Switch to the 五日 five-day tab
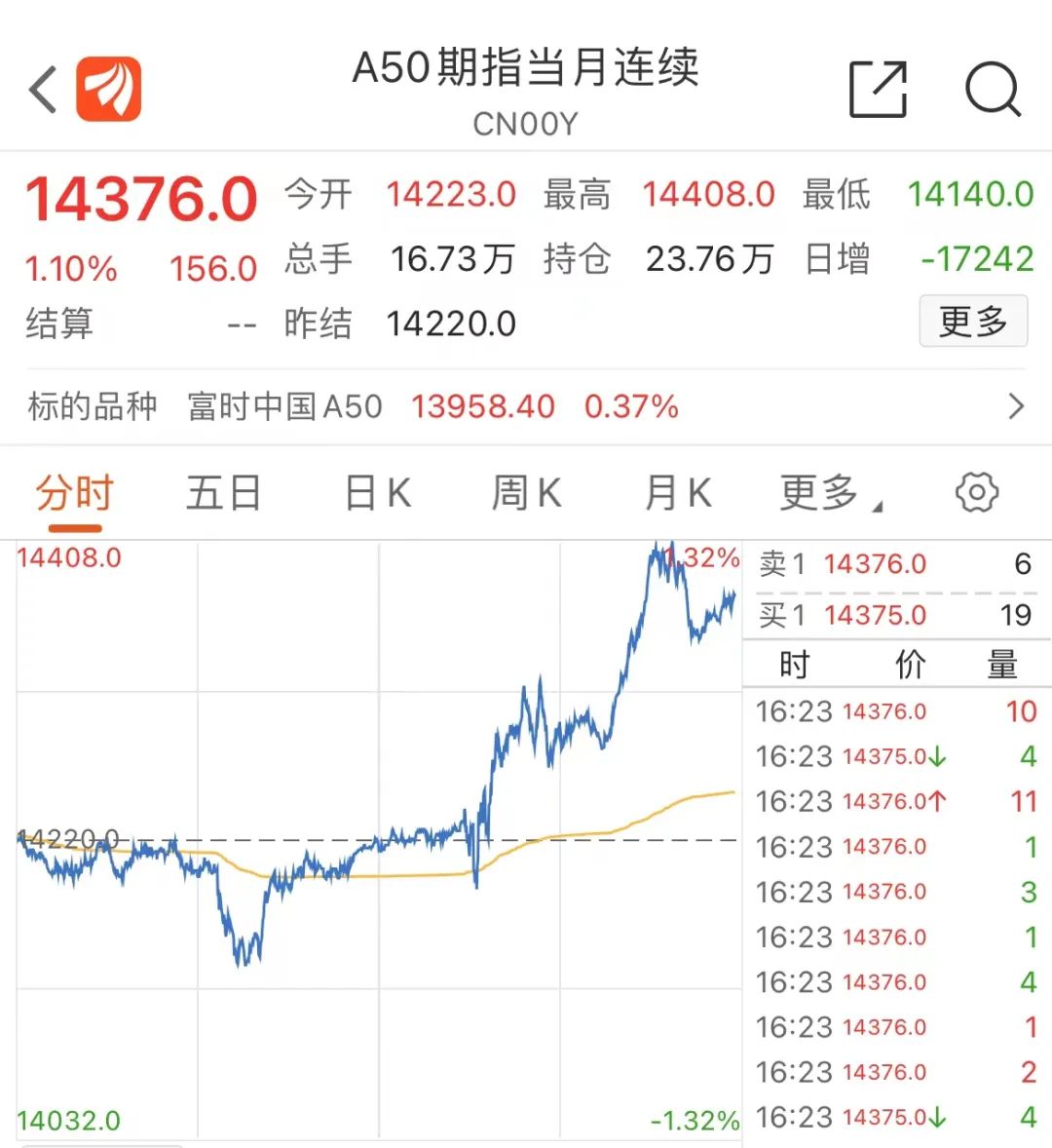The width and height of the screenshot is (1052, 1148). coord(223,493)
